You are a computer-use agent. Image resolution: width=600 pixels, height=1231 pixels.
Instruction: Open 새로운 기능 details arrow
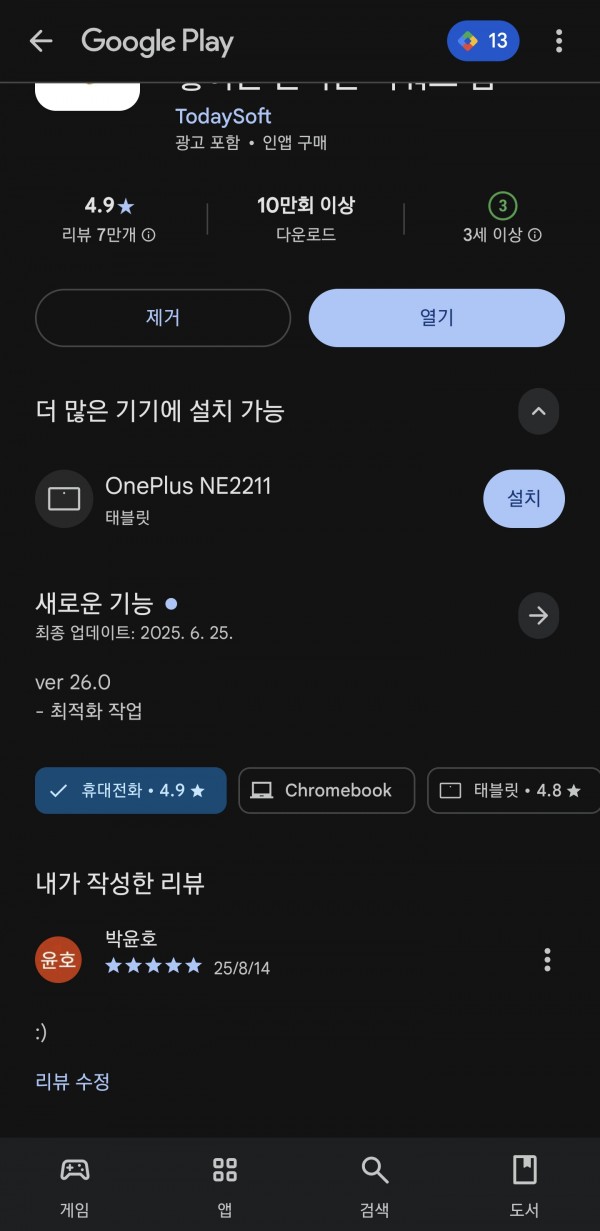pyautogui.click(x=539, y=615)
